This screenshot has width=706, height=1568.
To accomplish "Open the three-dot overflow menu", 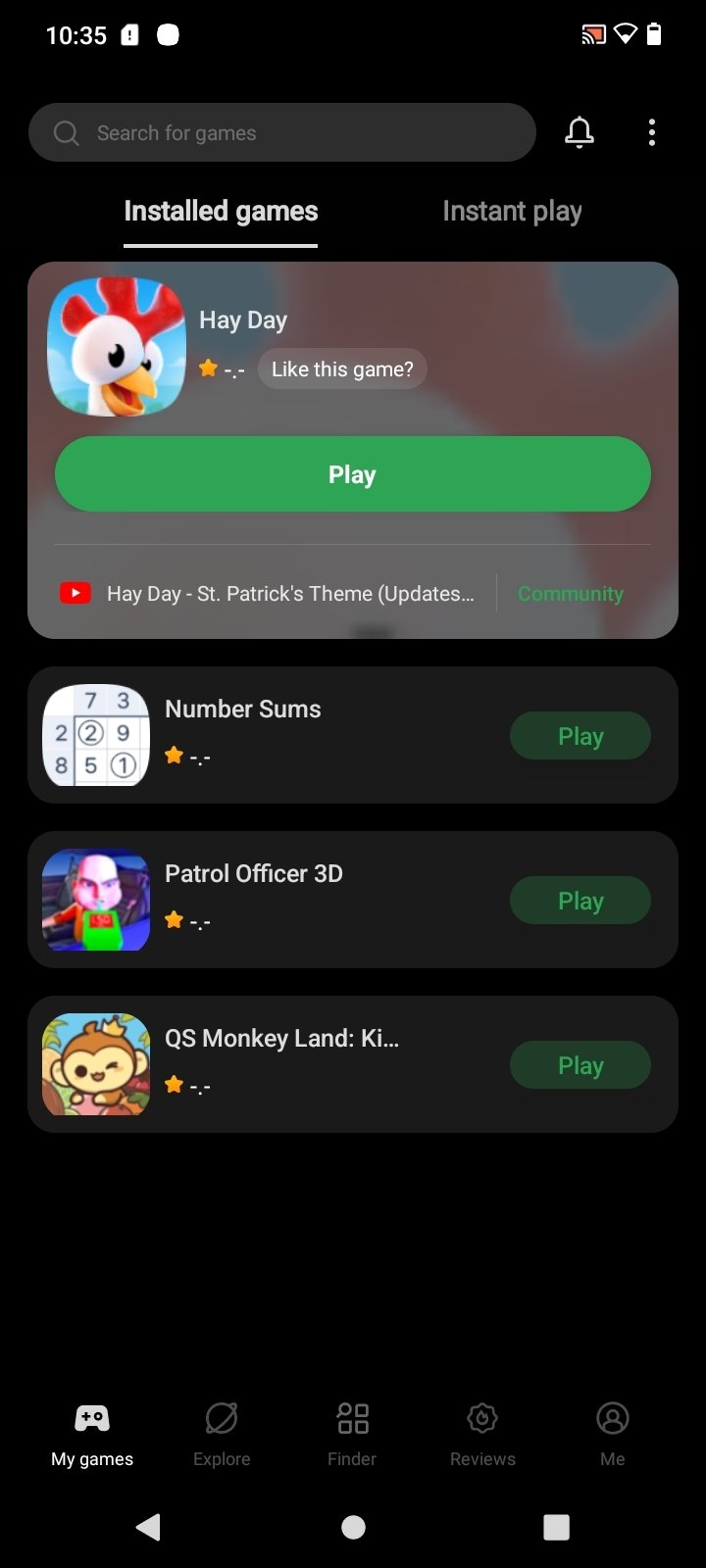I will [652, 132].
